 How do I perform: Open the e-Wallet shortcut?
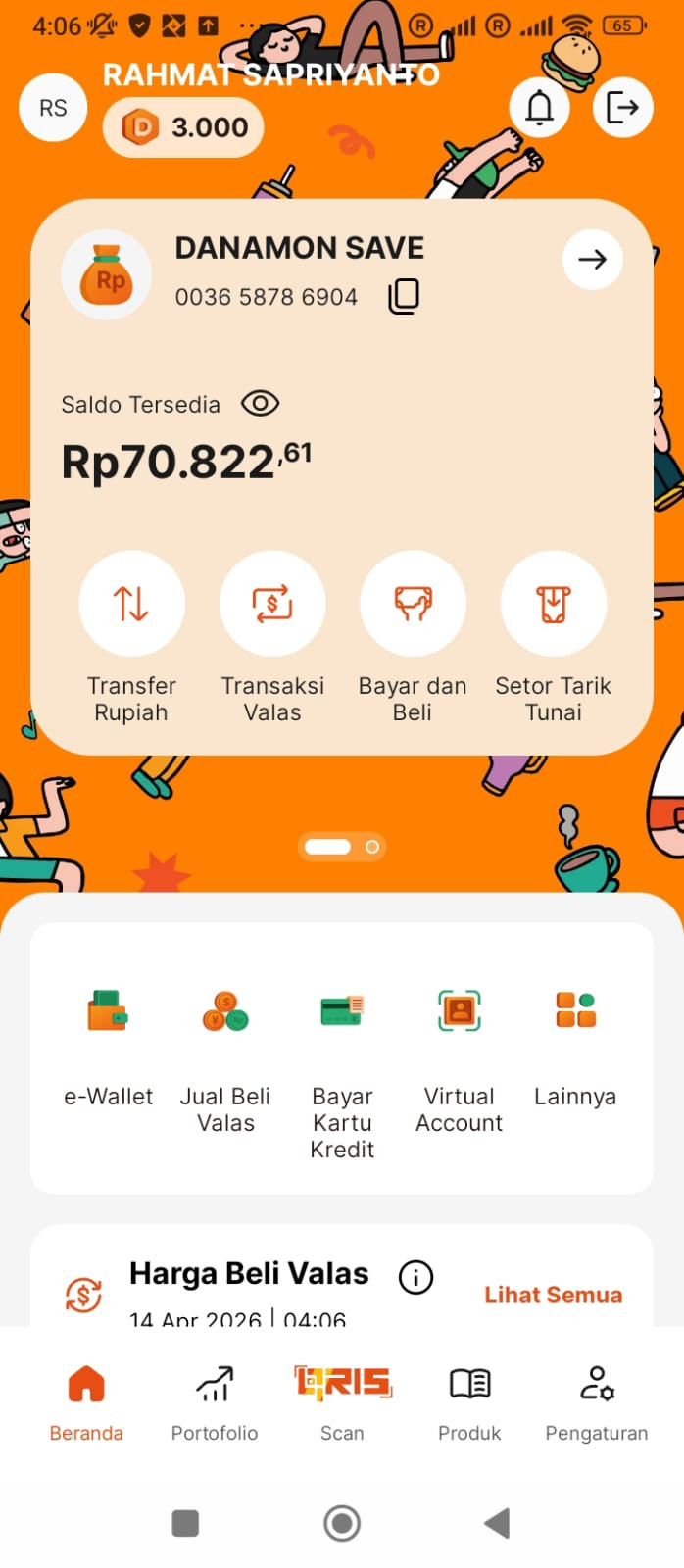(108, 1011)
